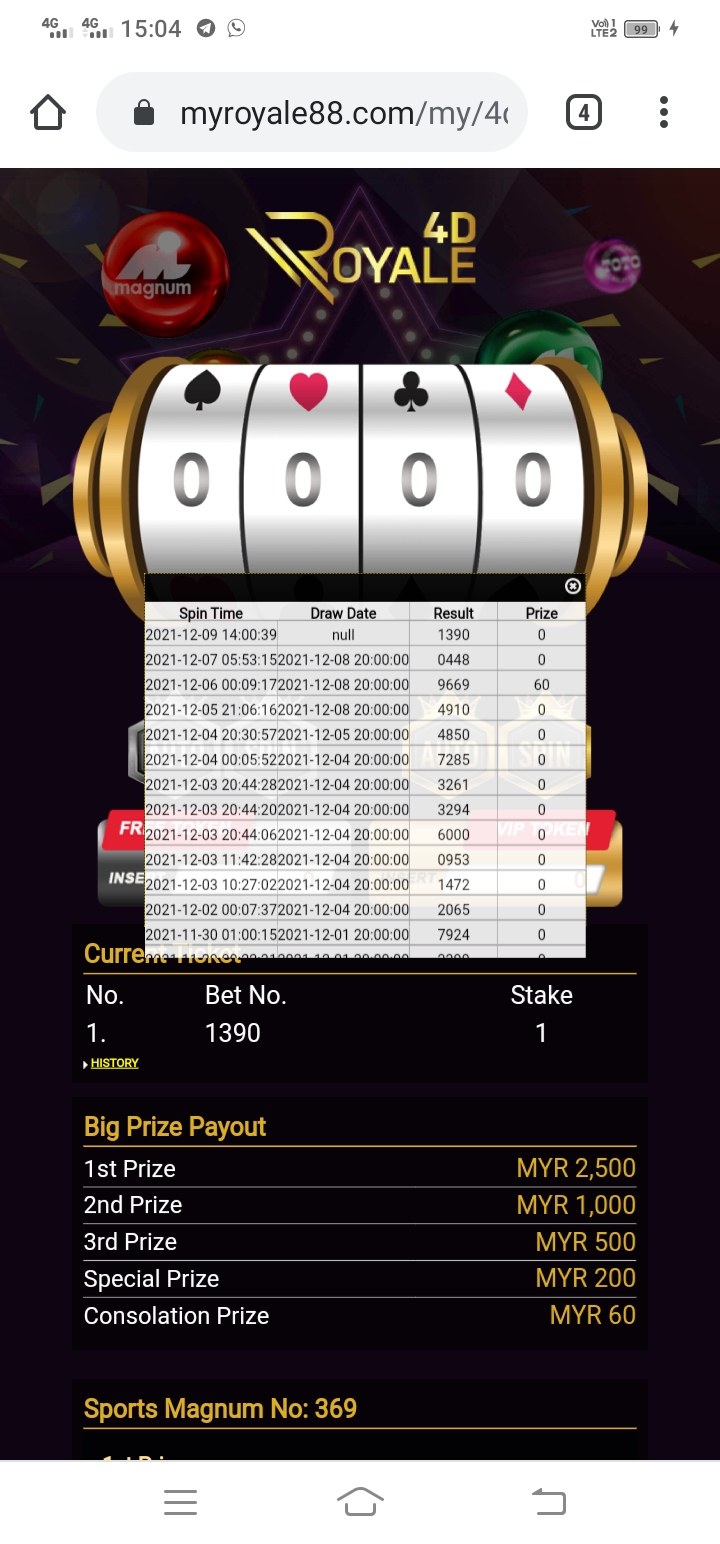Go back using the system back button
This screenshot has width=720, height=1544.
pos(548,1501)
